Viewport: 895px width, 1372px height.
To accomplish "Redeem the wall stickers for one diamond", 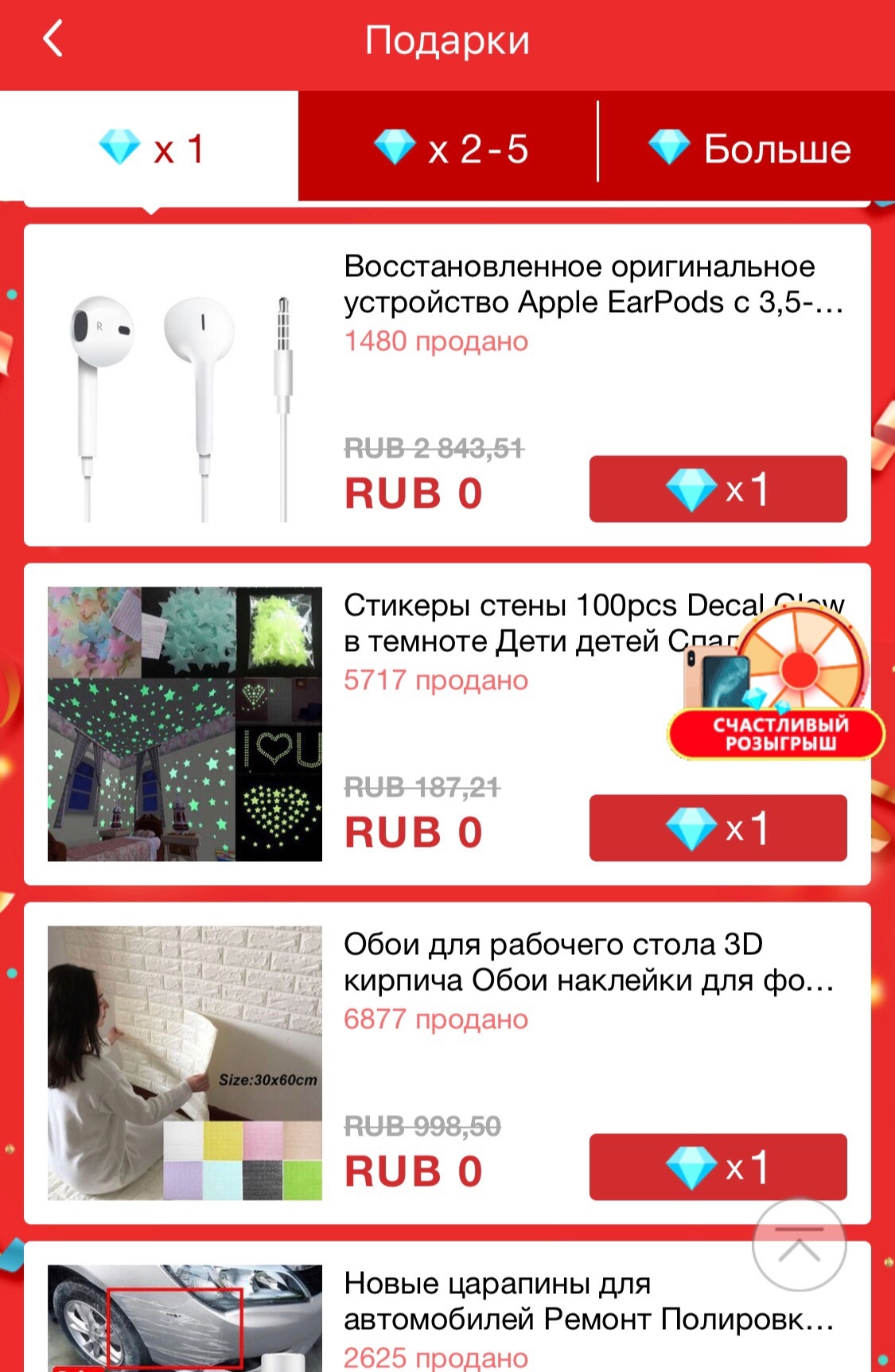I will tap(718, 828).
